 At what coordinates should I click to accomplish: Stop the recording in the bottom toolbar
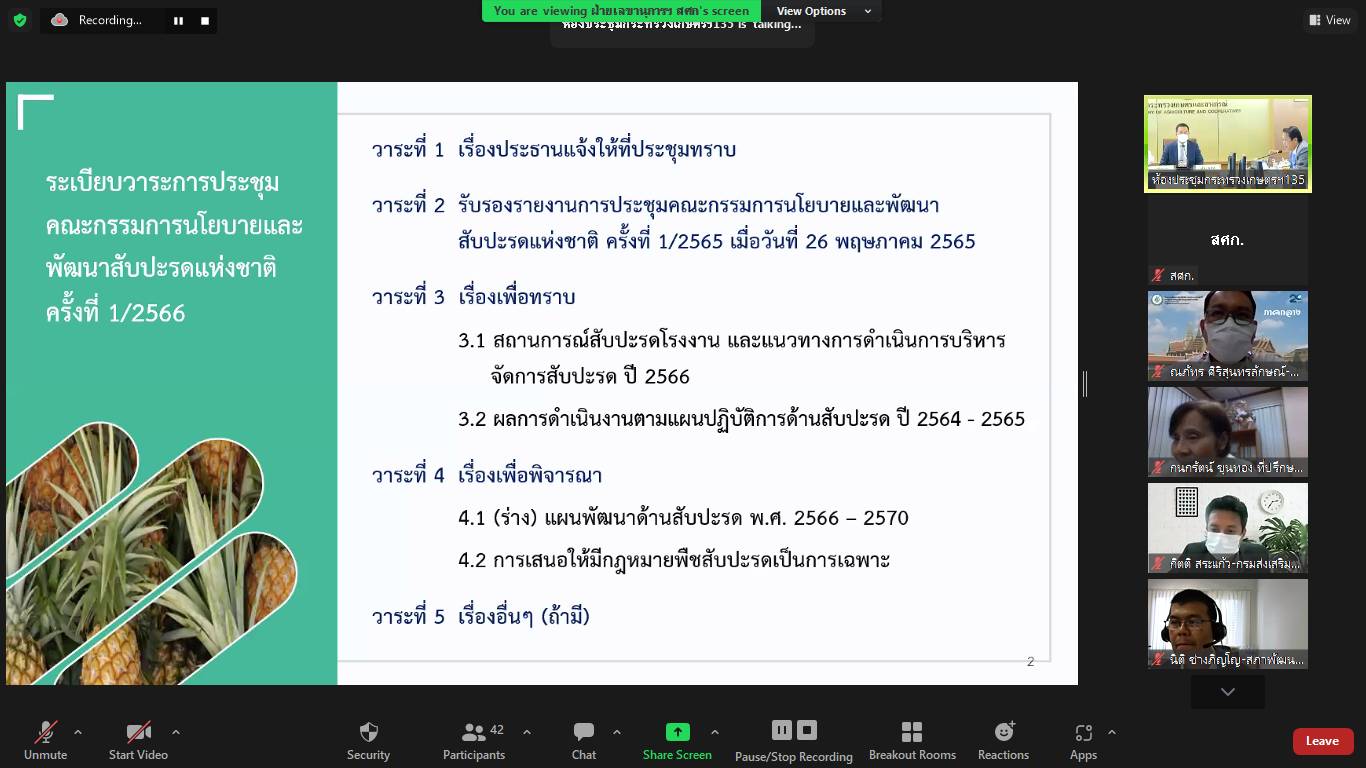(807, 730)
